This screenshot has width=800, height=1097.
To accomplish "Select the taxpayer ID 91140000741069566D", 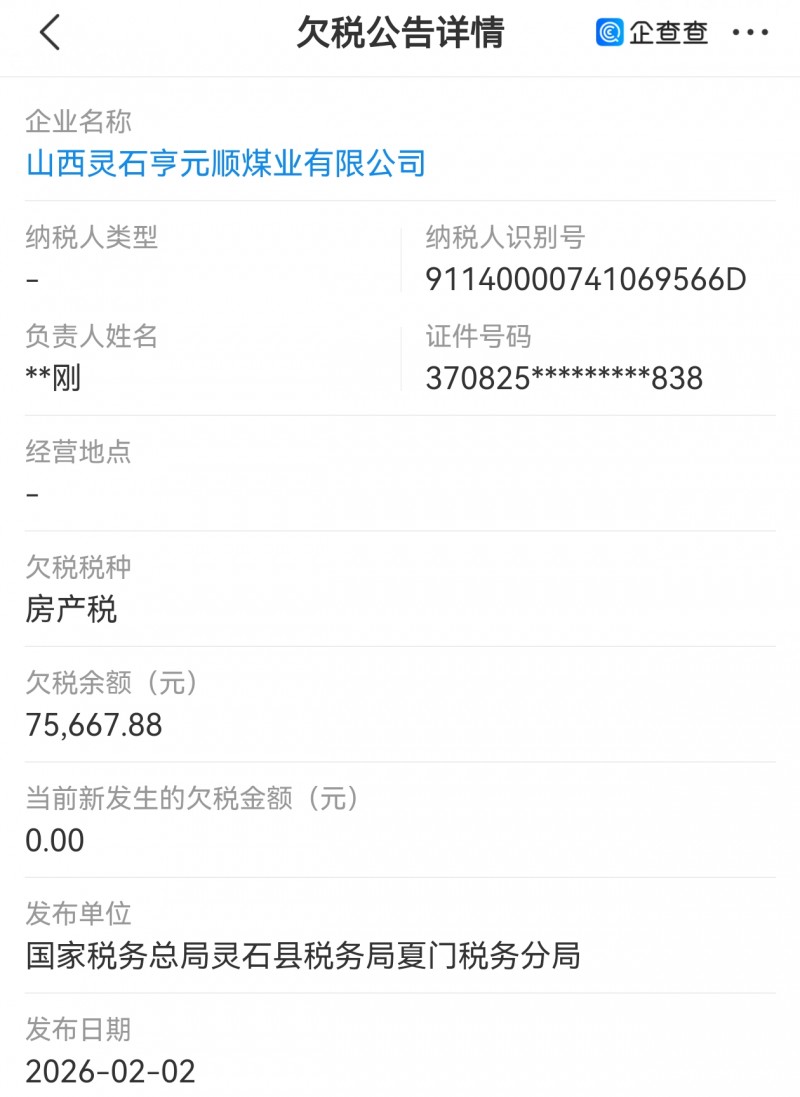I will (x=585, y=281).
